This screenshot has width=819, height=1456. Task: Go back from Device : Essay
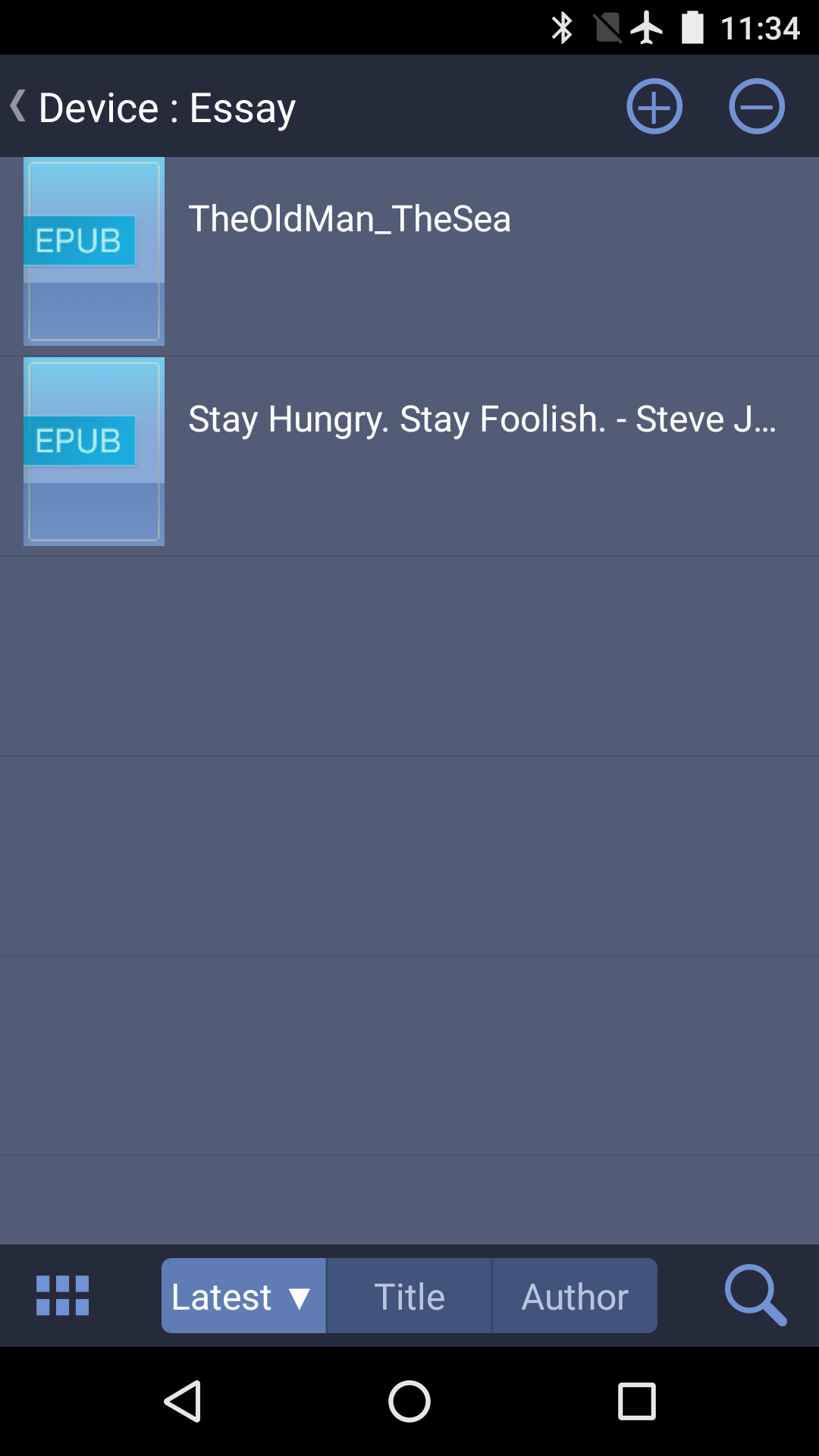click(18, 106)
